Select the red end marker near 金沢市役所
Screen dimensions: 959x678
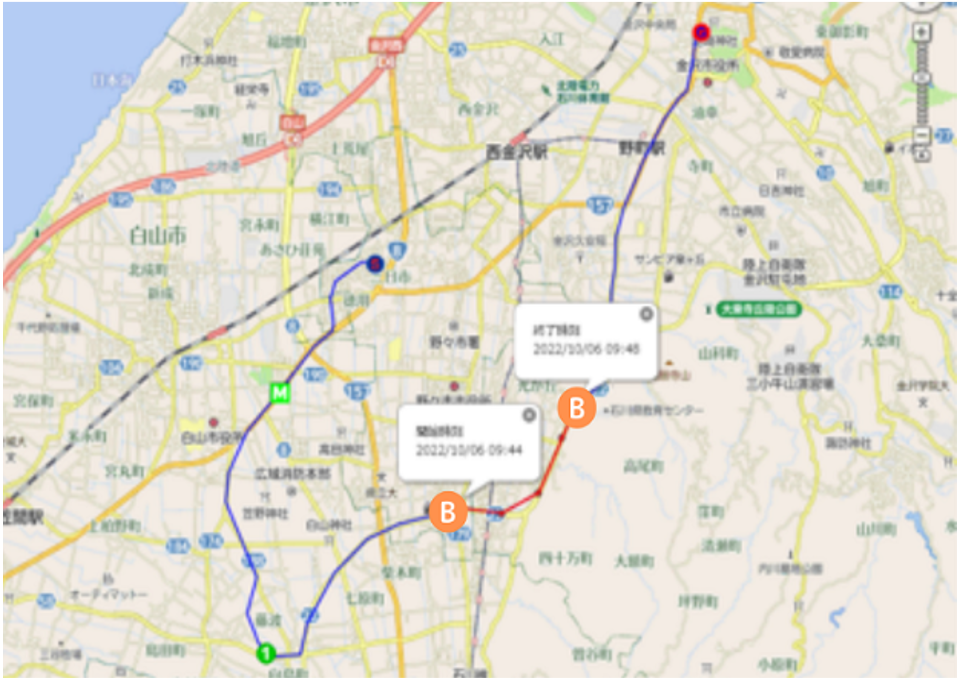(702, 33)
